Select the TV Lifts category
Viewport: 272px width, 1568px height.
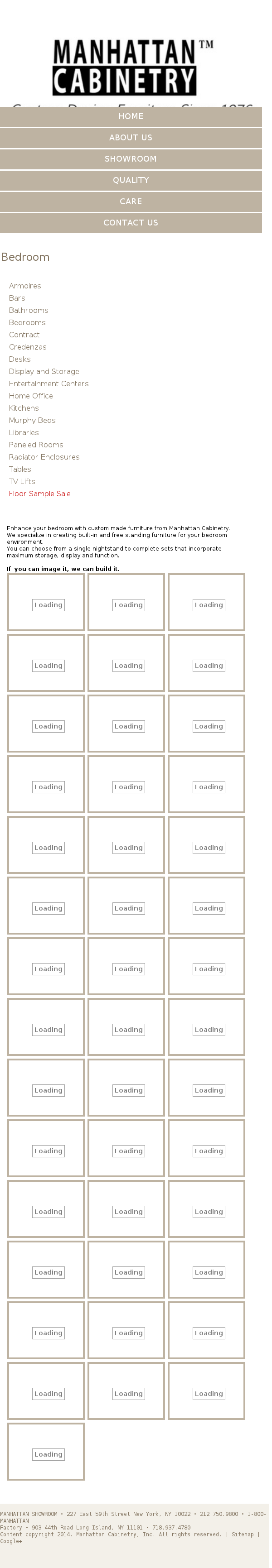click(x=22, y=481)
